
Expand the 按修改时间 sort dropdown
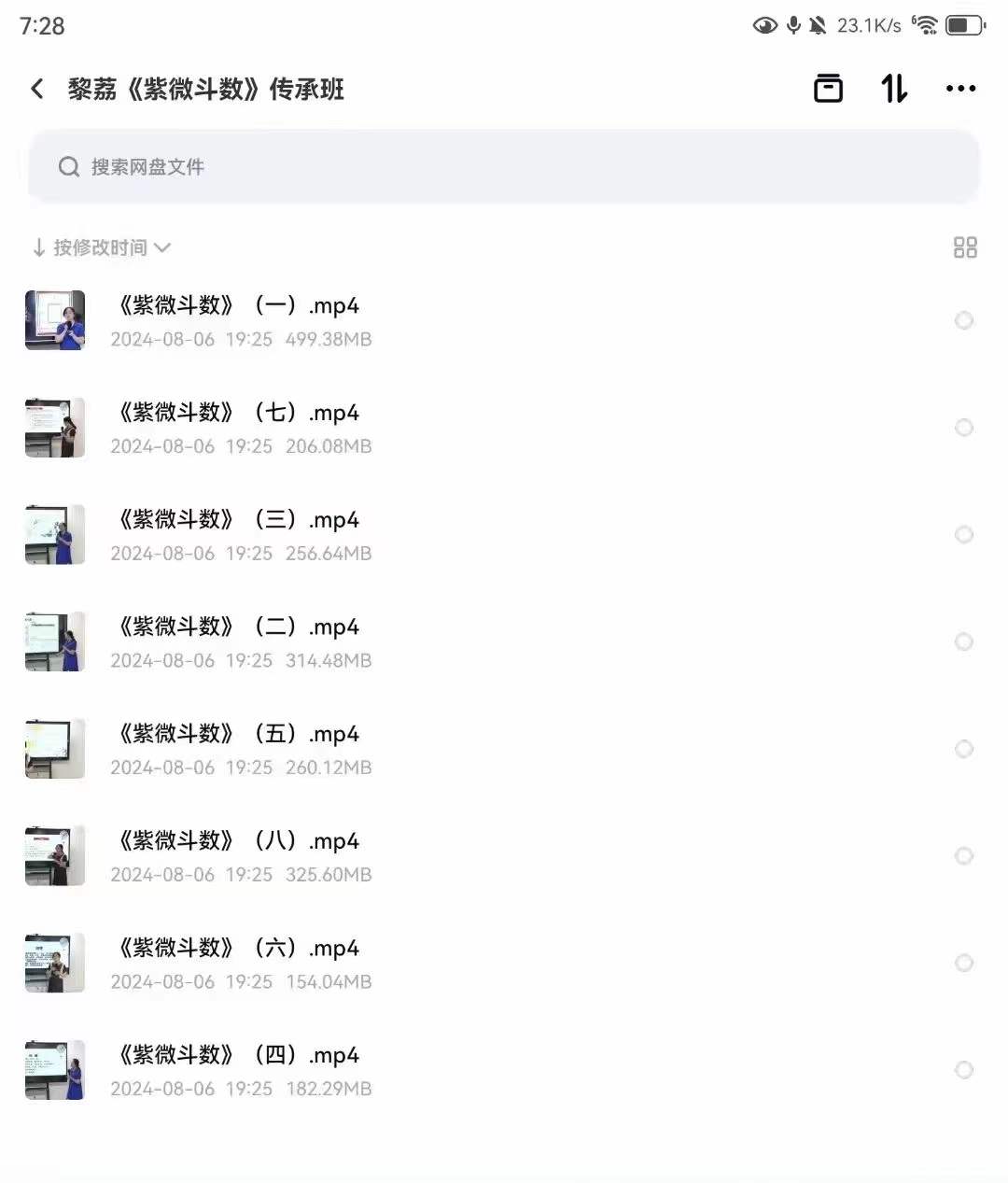(101, 247)
